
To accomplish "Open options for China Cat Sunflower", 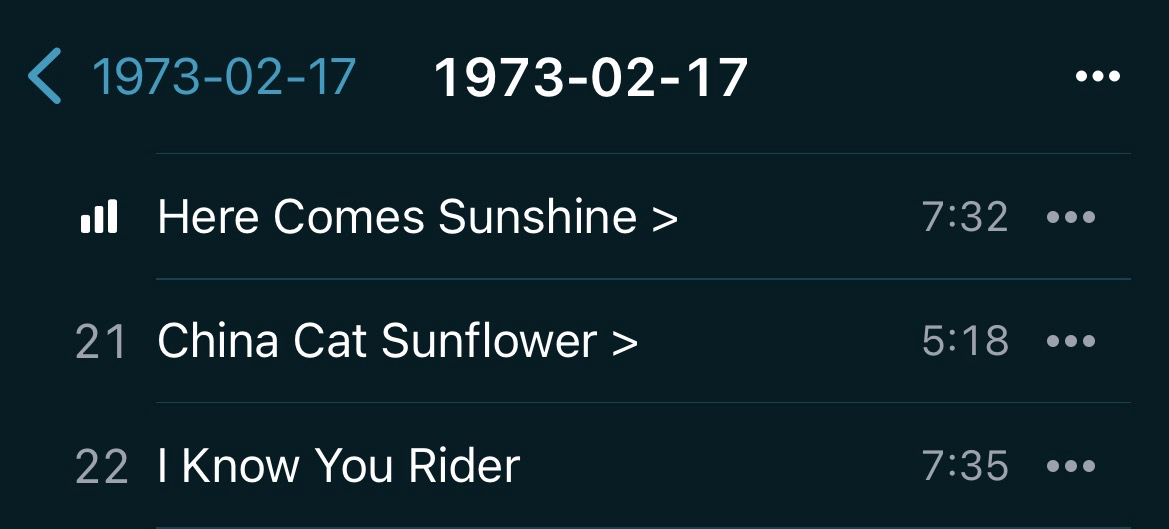I will 1070,342.
